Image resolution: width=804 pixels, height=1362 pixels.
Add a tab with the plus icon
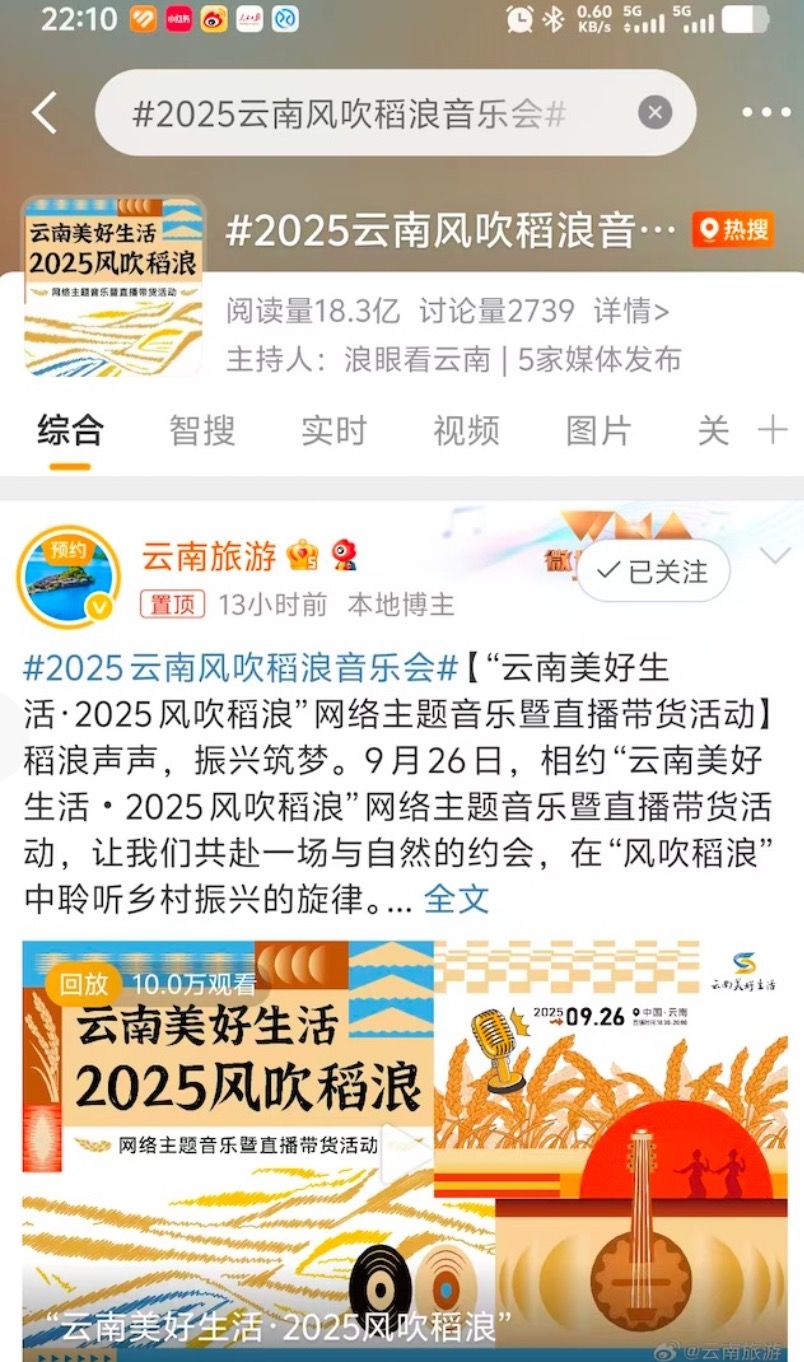click(x=772, y=431)
